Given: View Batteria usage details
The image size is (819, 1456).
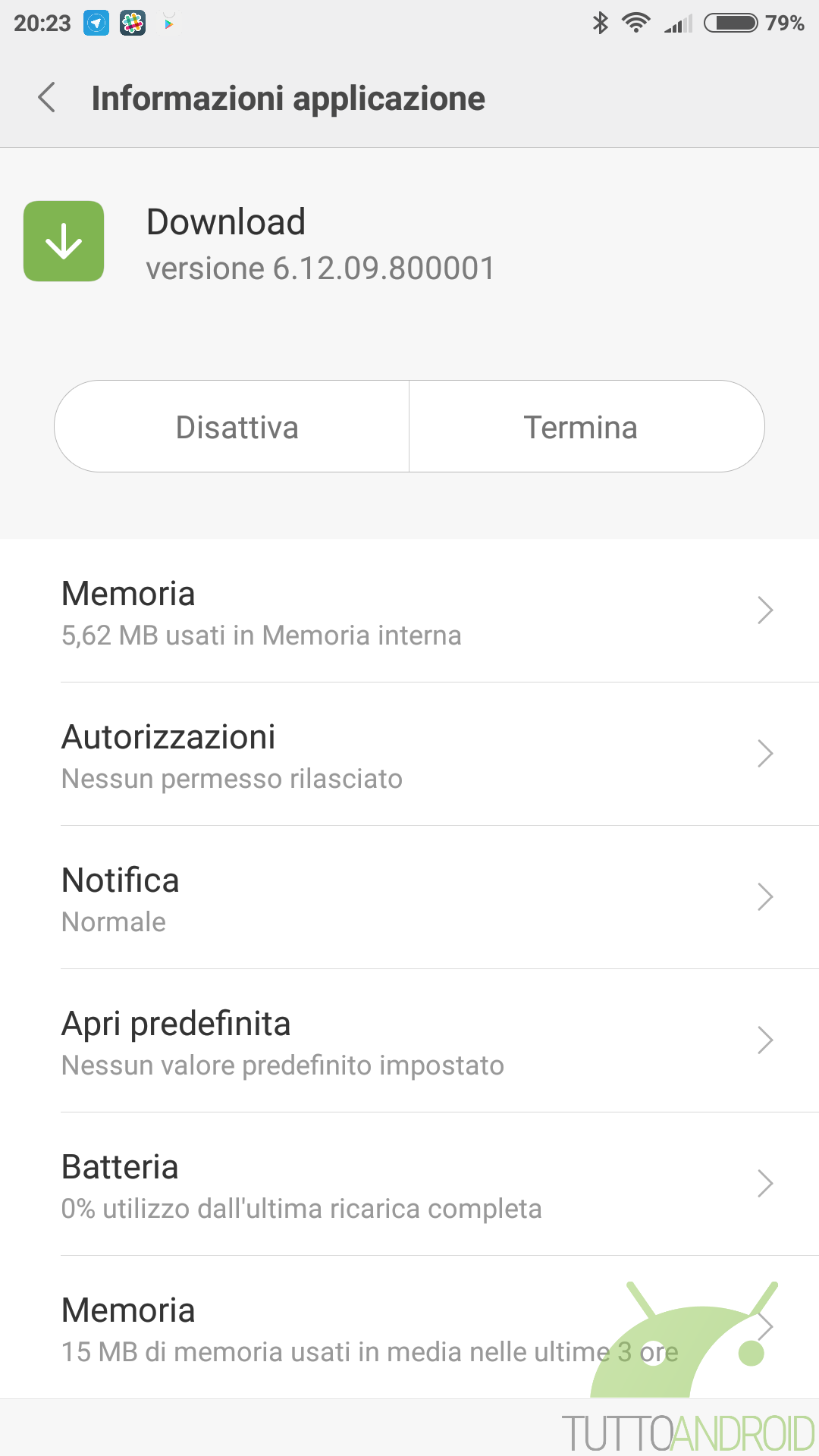Looking at the screenshot, I should click(409, 1185).
